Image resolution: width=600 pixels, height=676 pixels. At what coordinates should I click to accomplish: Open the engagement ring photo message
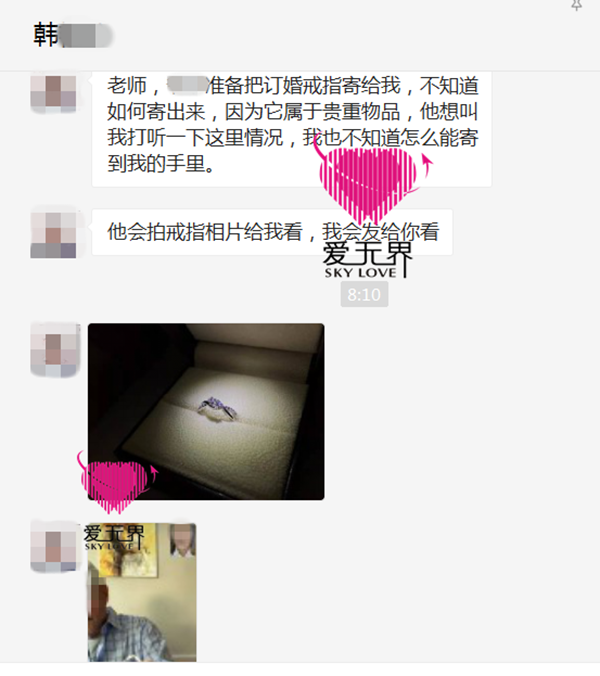[x=206, y=411]
